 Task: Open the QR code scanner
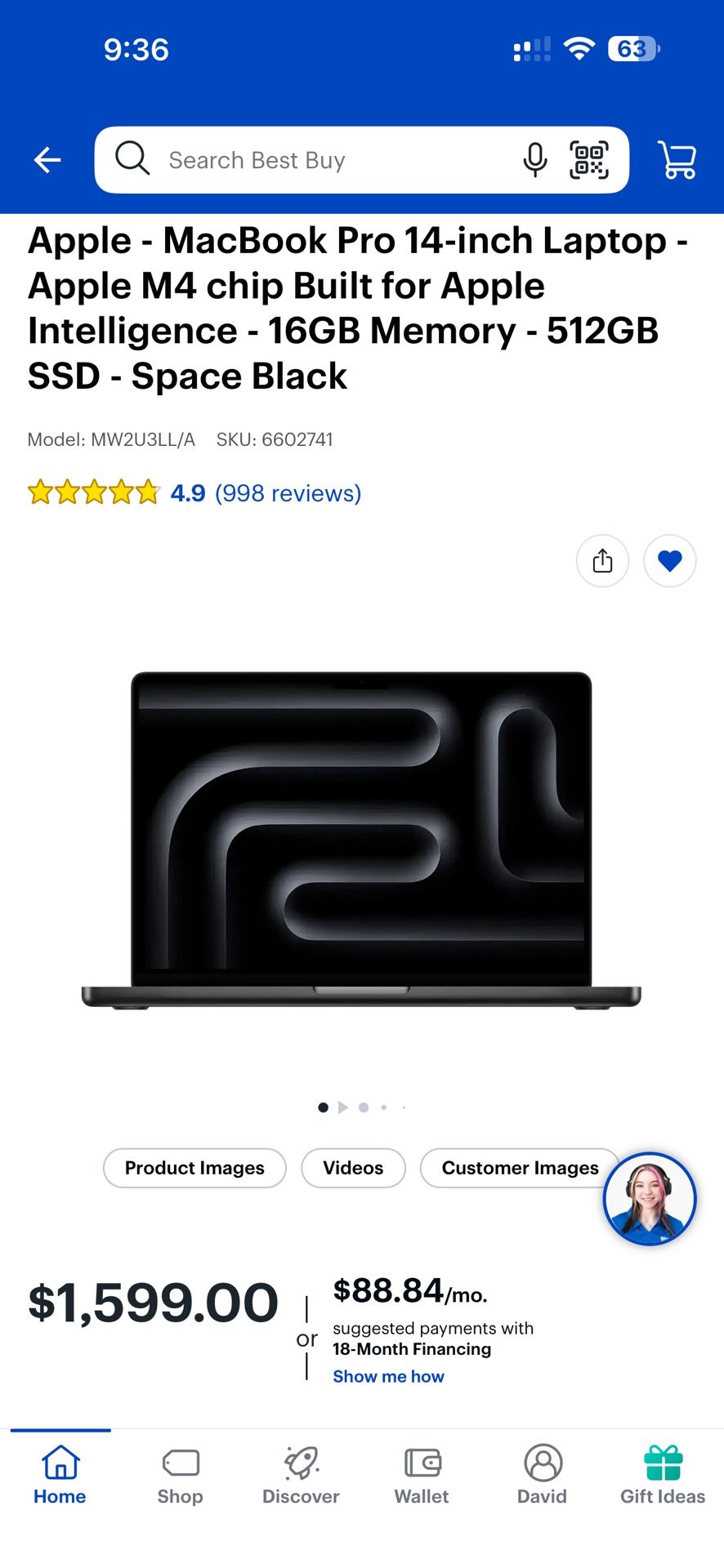point(588,160)
